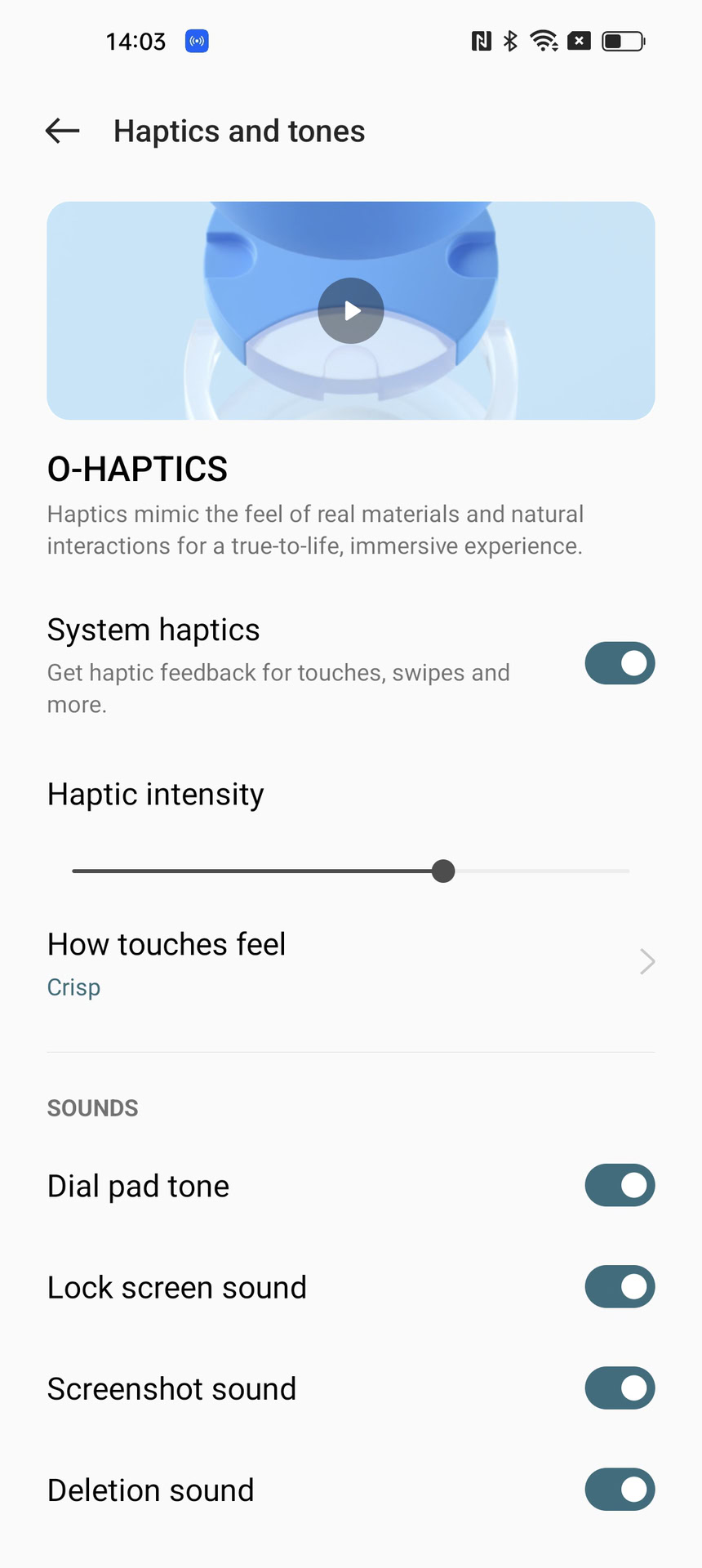This screenshot has width=702, height=1568.
Task: Turn off System haptics
Action: 620,663
